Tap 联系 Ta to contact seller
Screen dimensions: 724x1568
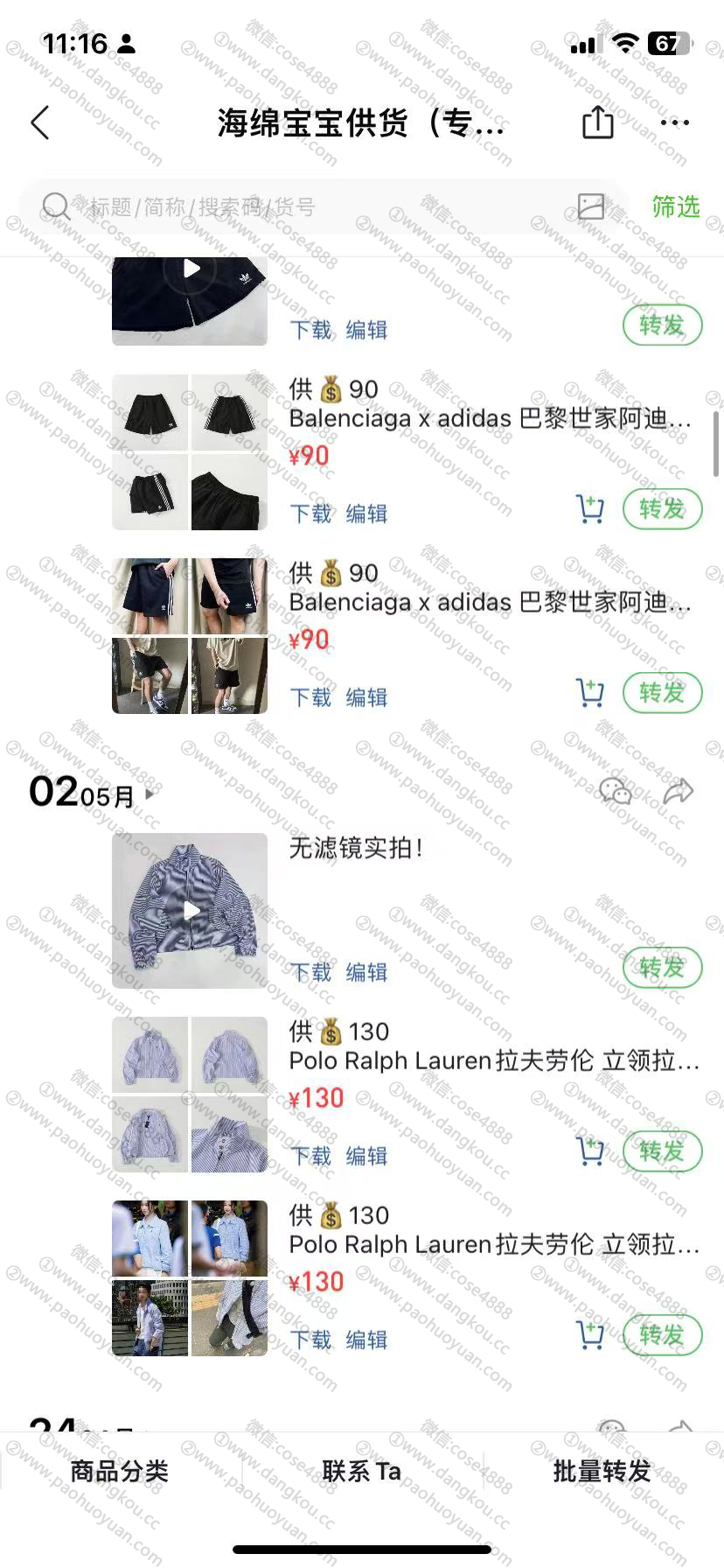click(361, 1471)
